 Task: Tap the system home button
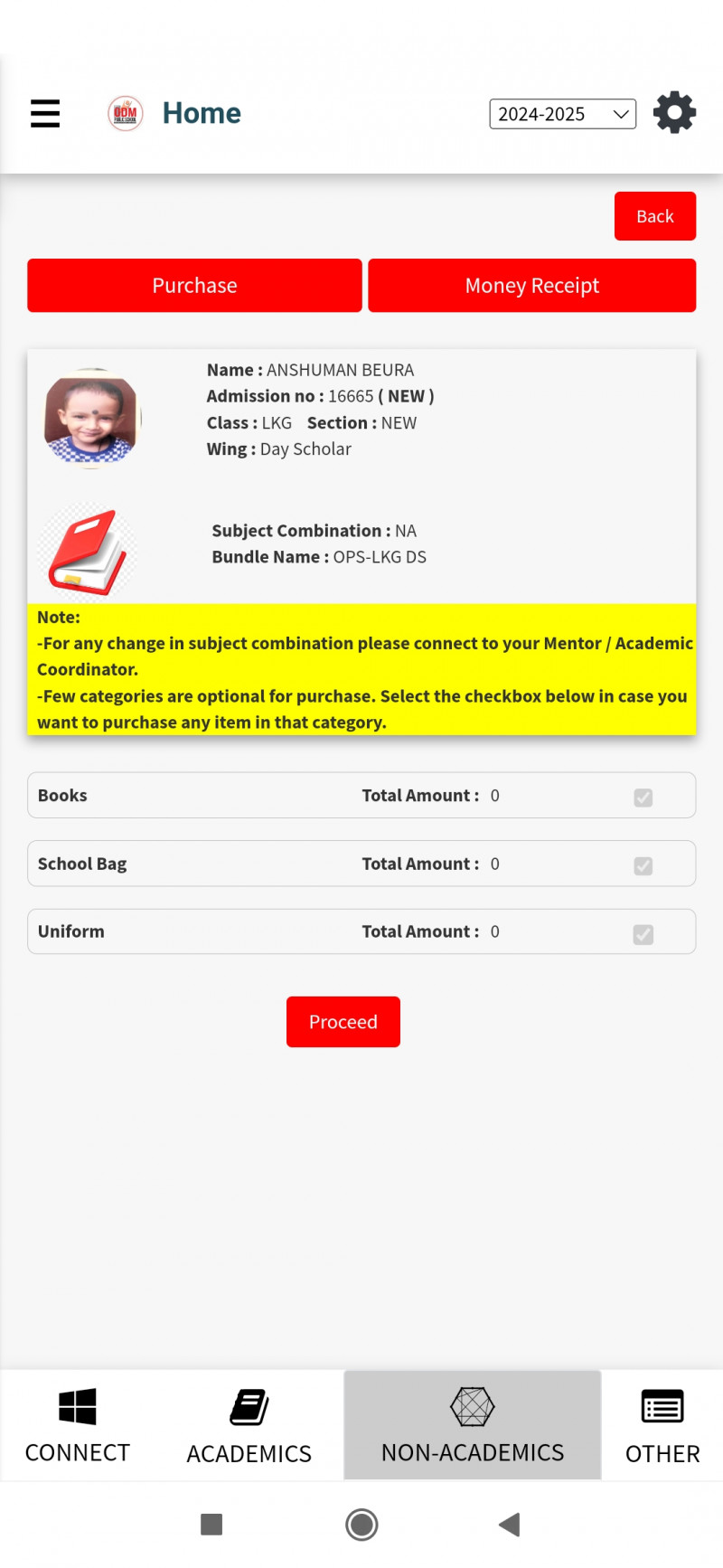point(361,1525)
